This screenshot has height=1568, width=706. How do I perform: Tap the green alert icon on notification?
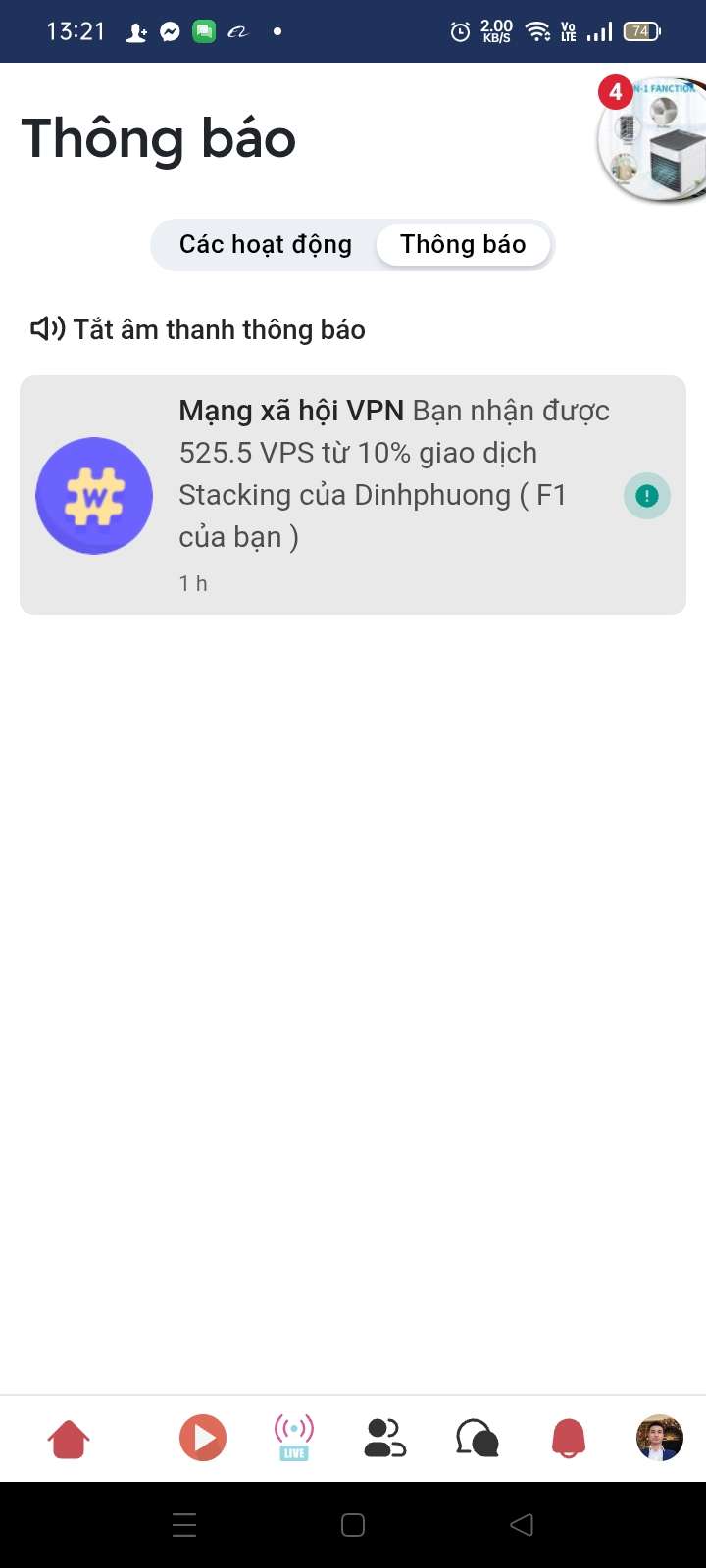pos(646,496)
